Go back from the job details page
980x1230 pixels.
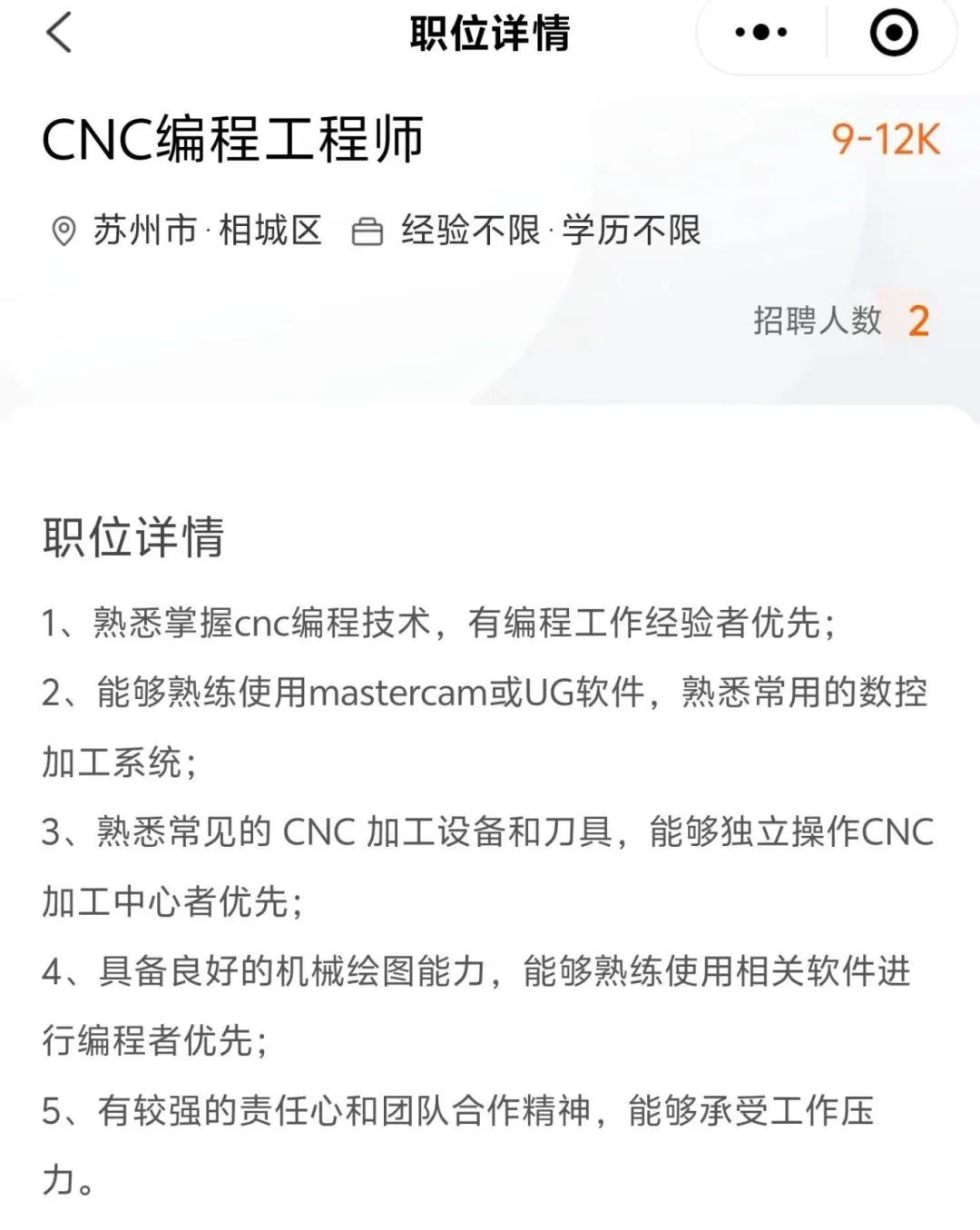tap(59, 34)
